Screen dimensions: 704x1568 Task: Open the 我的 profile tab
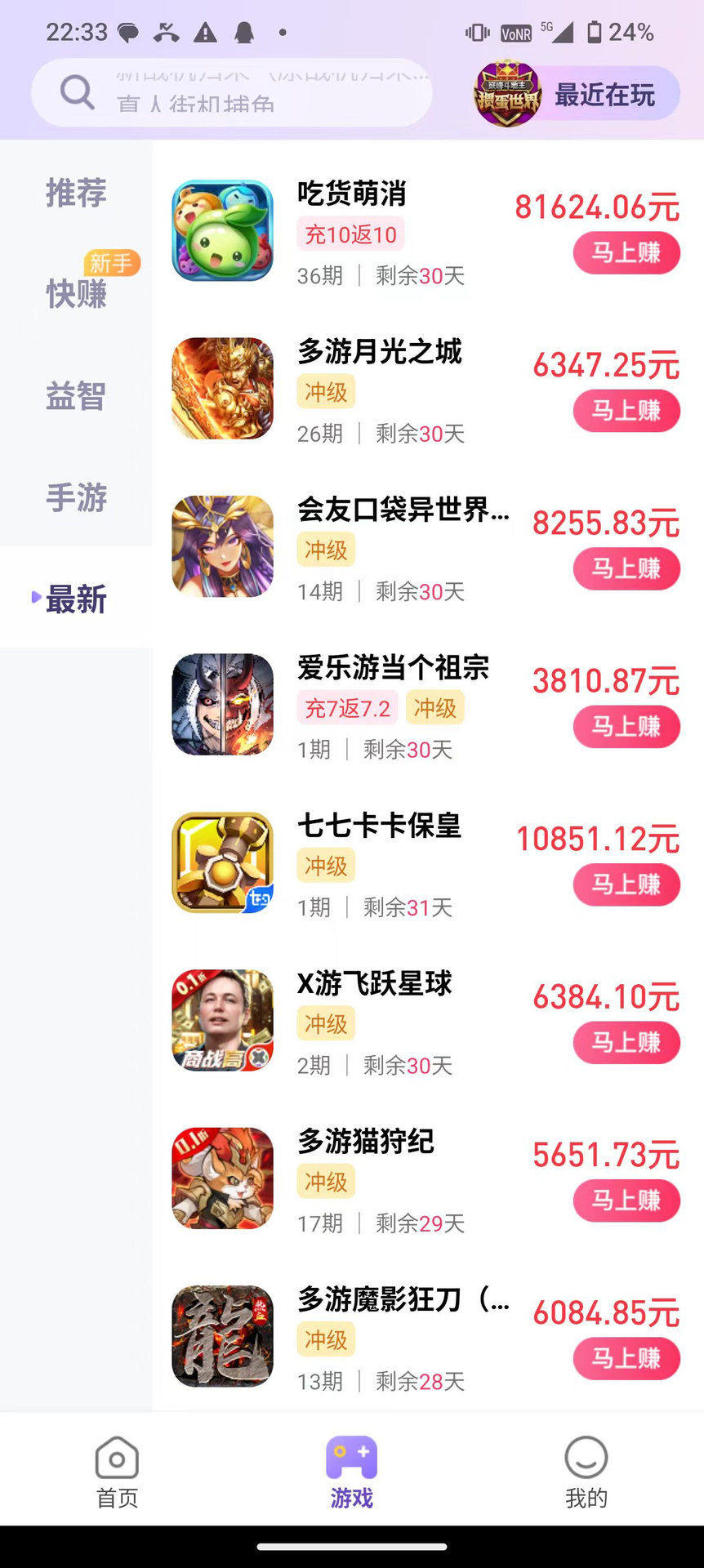[x=586, y=1472]
